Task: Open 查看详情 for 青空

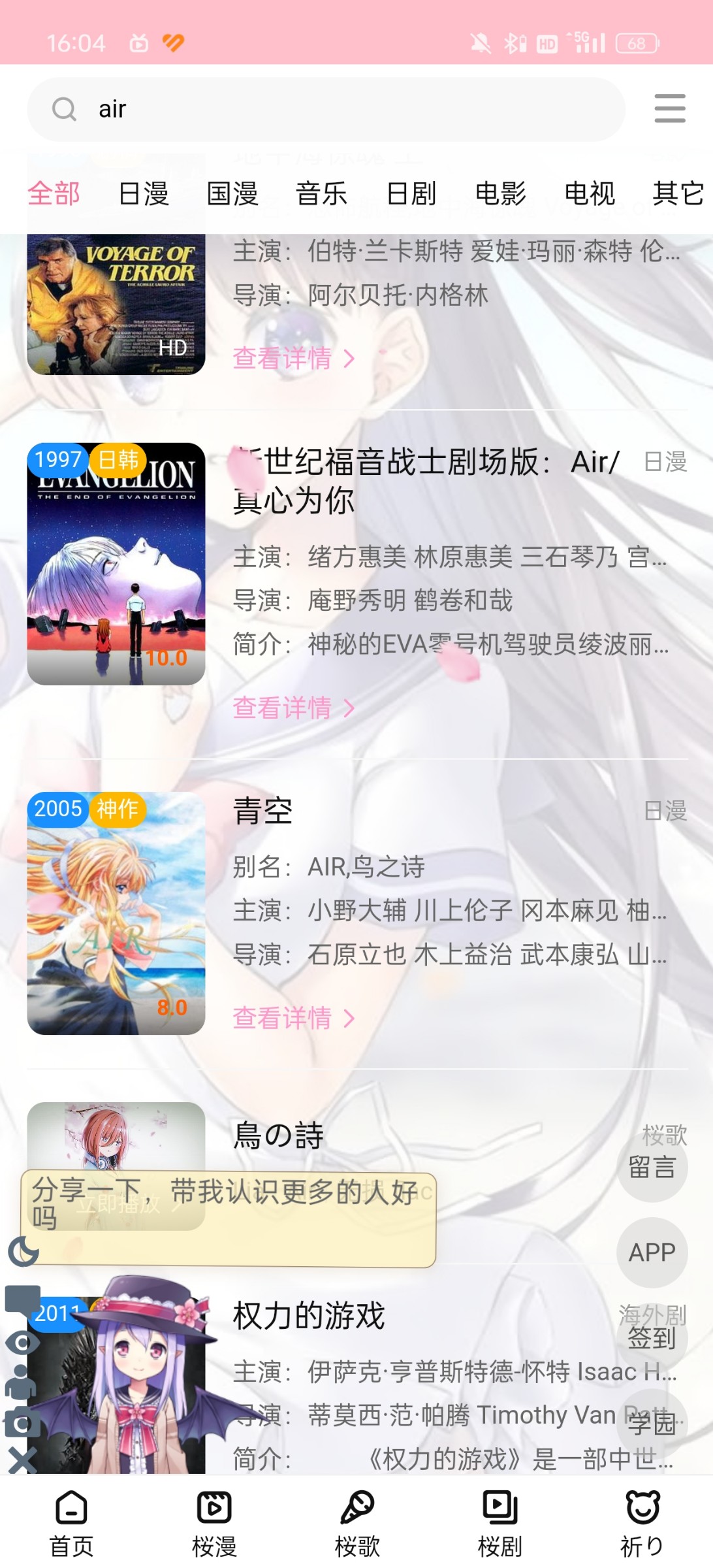Action: [293, 1018]
